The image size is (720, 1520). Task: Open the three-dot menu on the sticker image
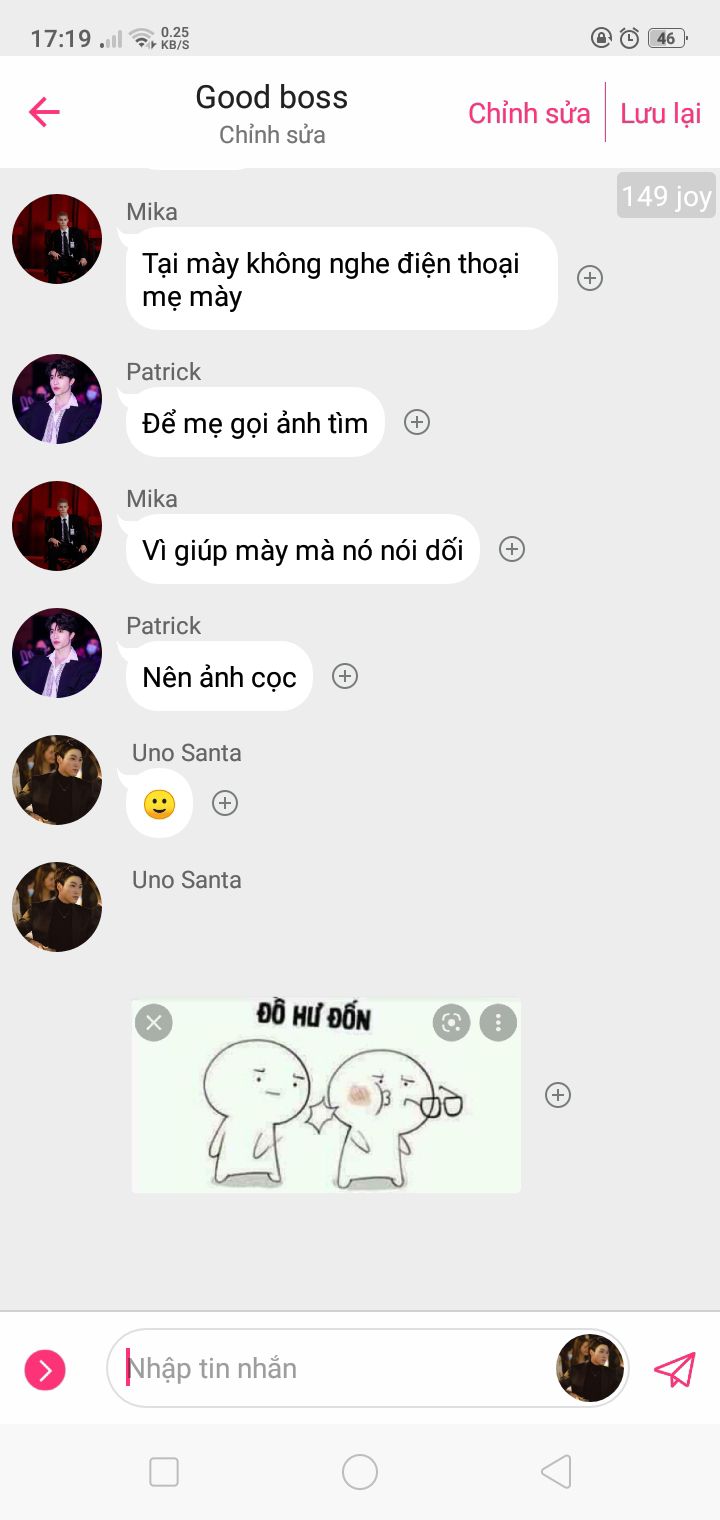point(498,1022)
